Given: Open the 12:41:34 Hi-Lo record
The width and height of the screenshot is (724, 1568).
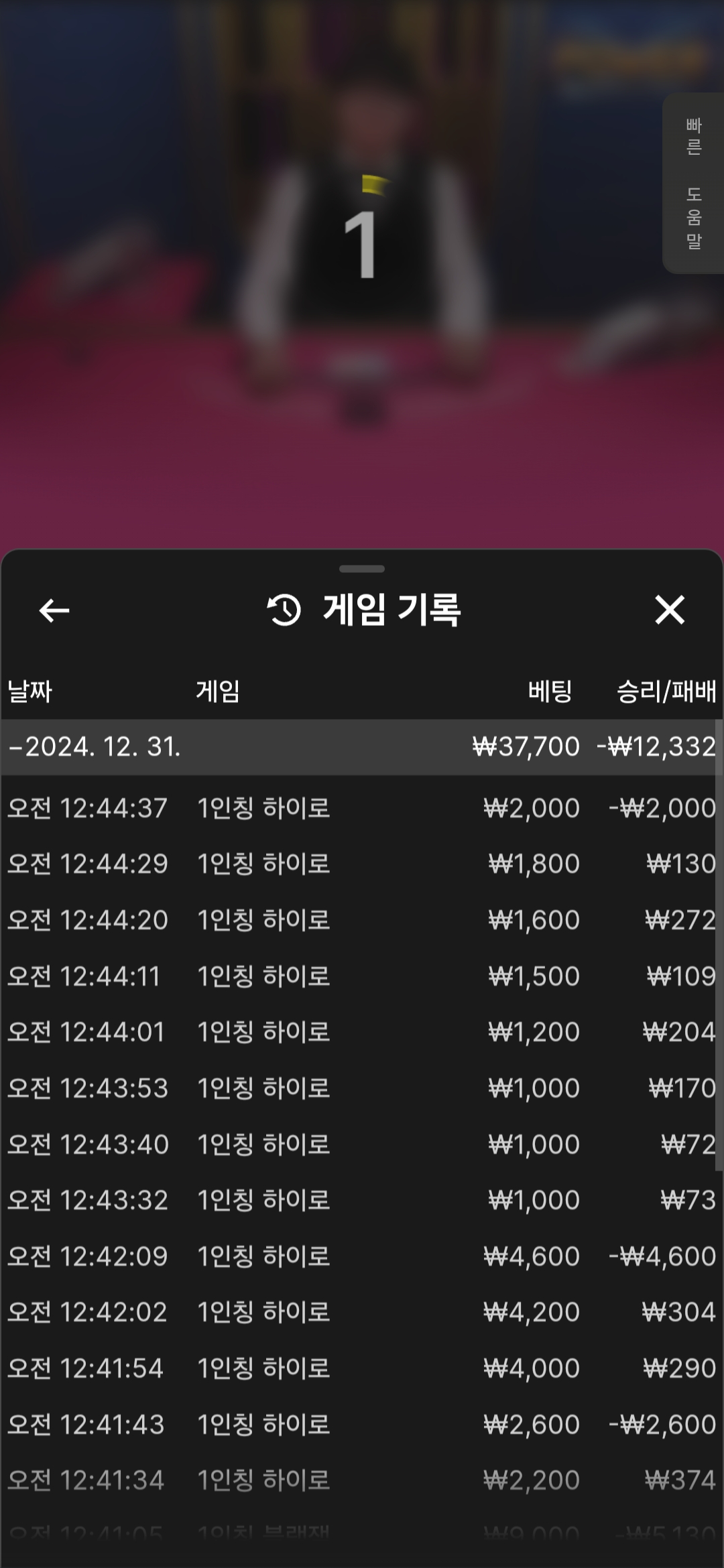Looking at the screenshot, I should click(362, 1480).
